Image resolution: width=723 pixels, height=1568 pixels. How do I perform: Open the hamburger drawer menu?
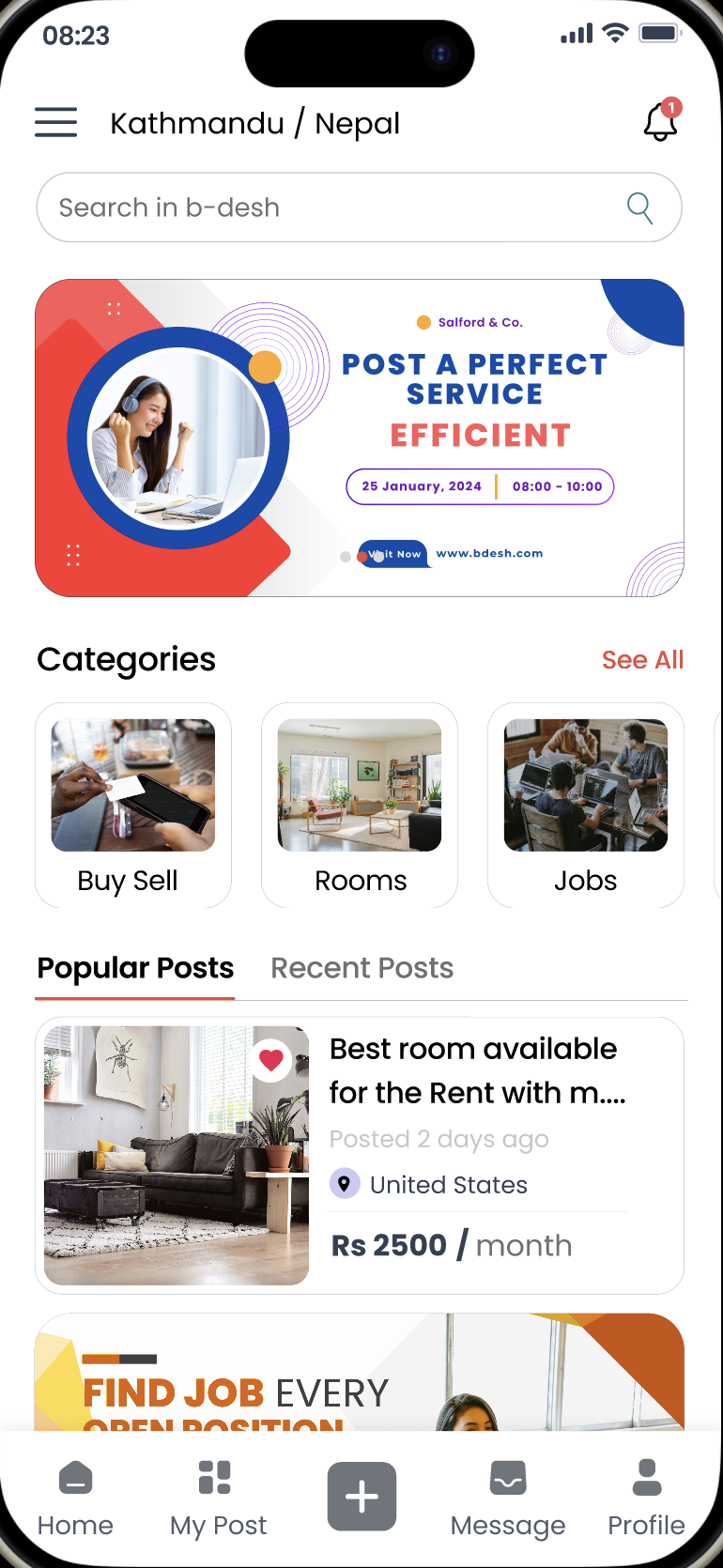(x=56, y=123)
